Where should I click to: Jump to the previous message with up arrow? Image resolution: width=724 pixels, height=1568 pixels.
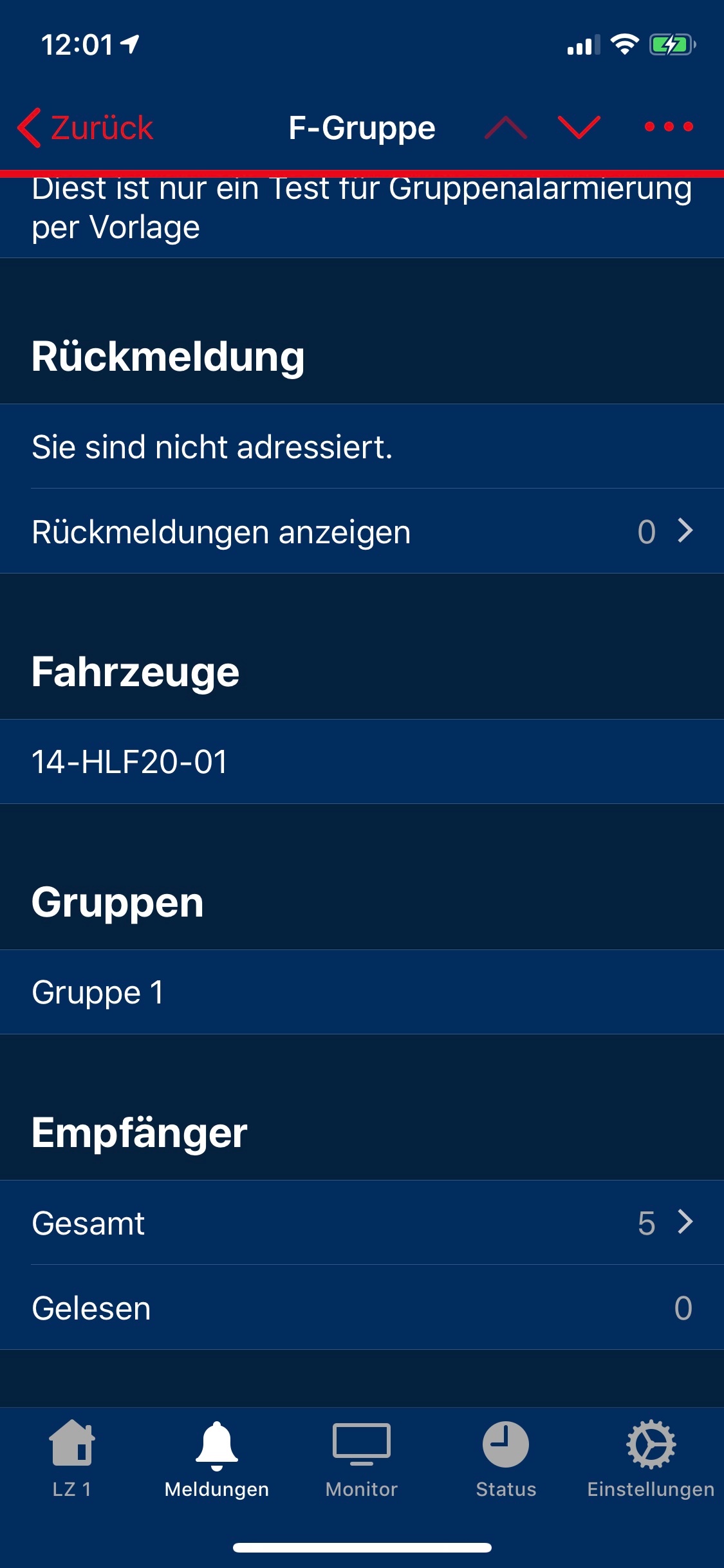506,127
